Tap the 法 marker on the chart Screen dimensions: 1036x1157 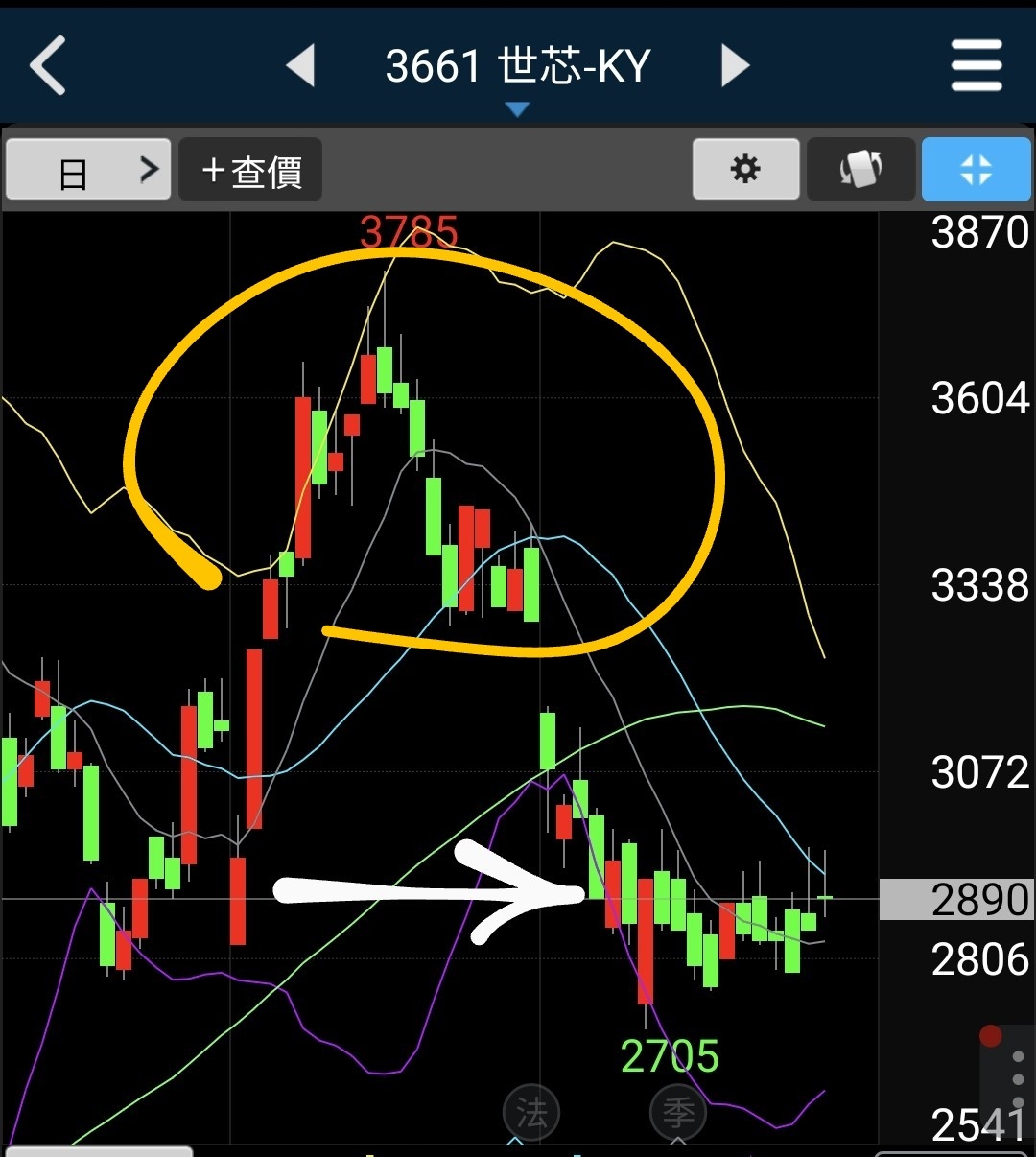[531, 1113]
